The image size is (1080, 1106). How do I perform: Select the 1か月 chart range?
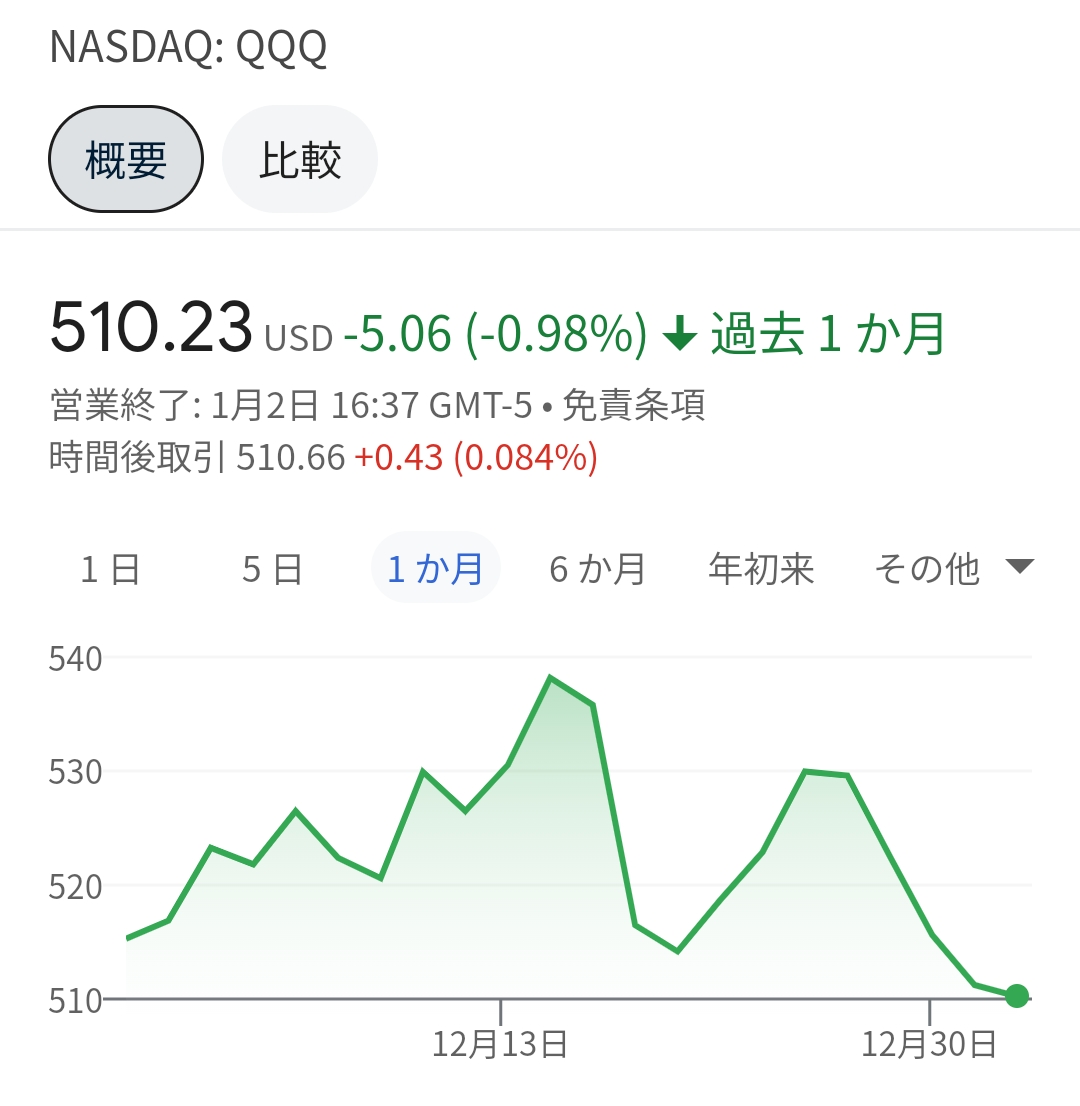coord(435,569)
